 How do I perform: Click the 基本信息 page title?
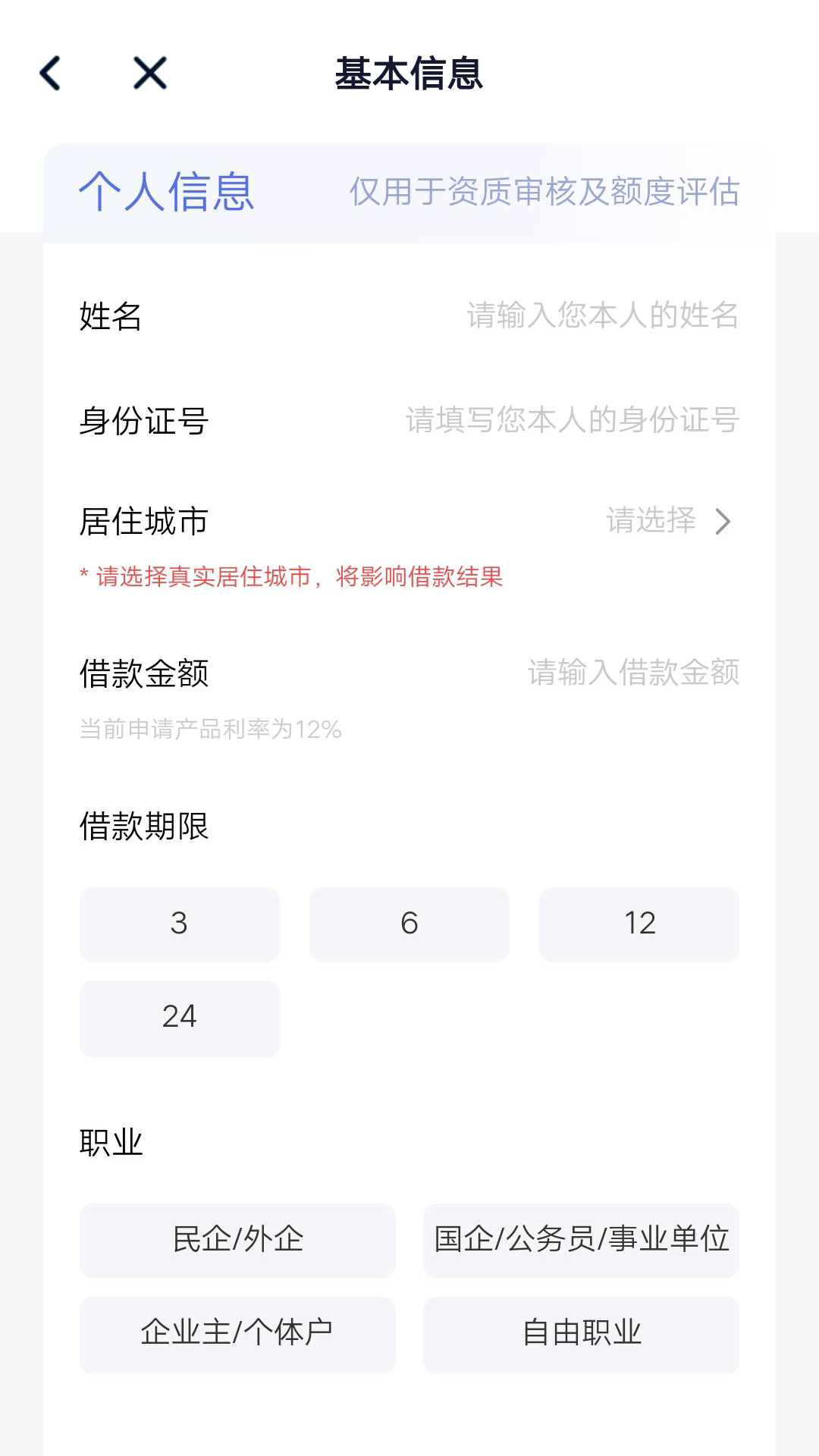409,74
